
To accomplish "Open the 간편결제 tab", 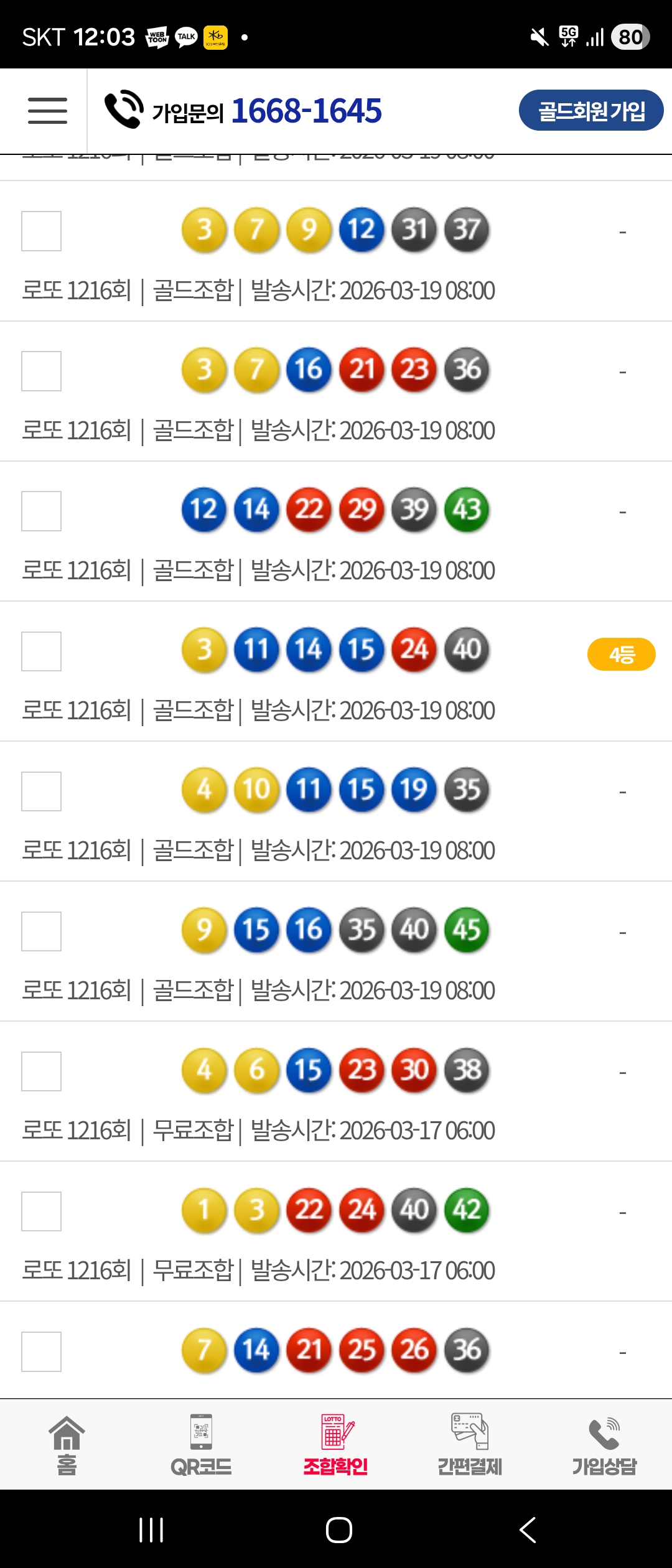I will [470, 1445].
